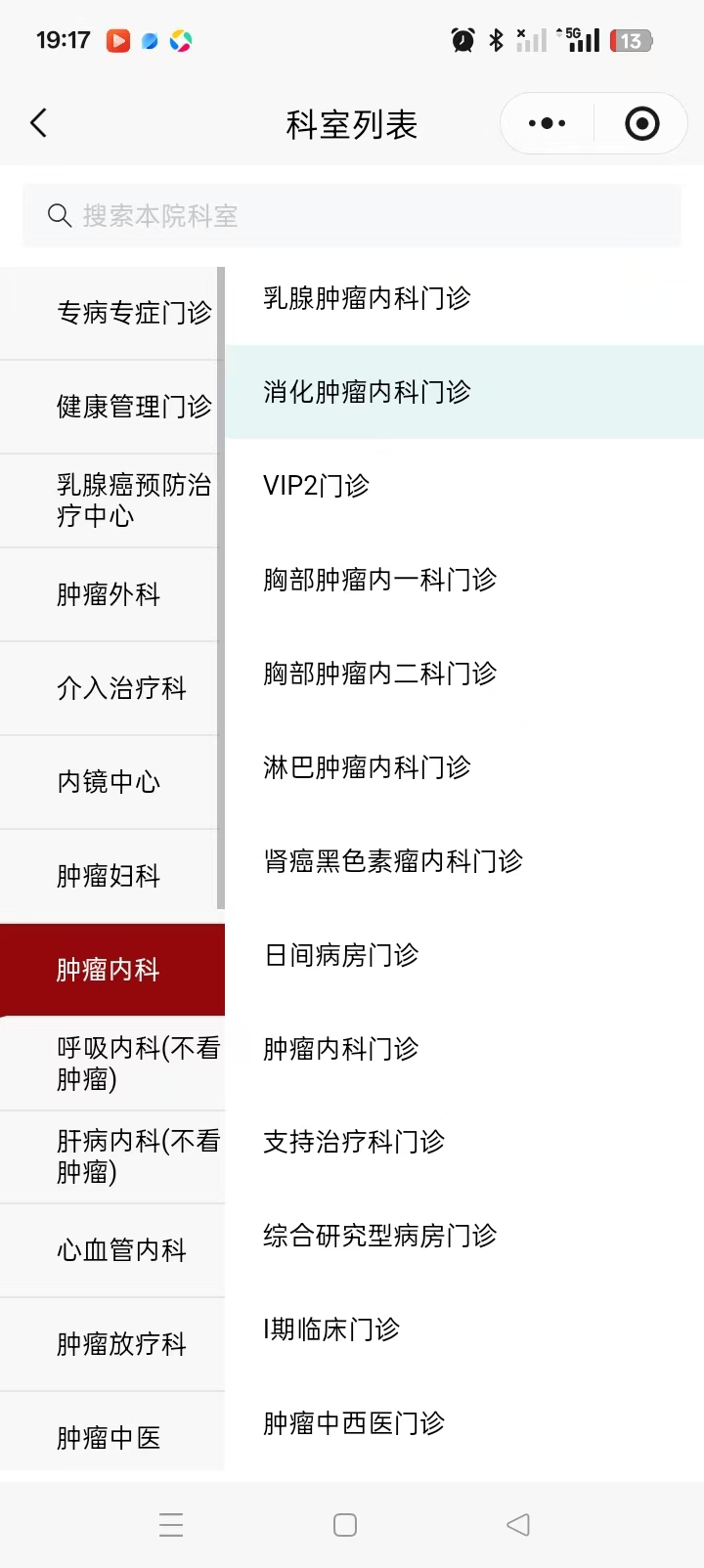Open I期临床门诊 clinic

331,1329
